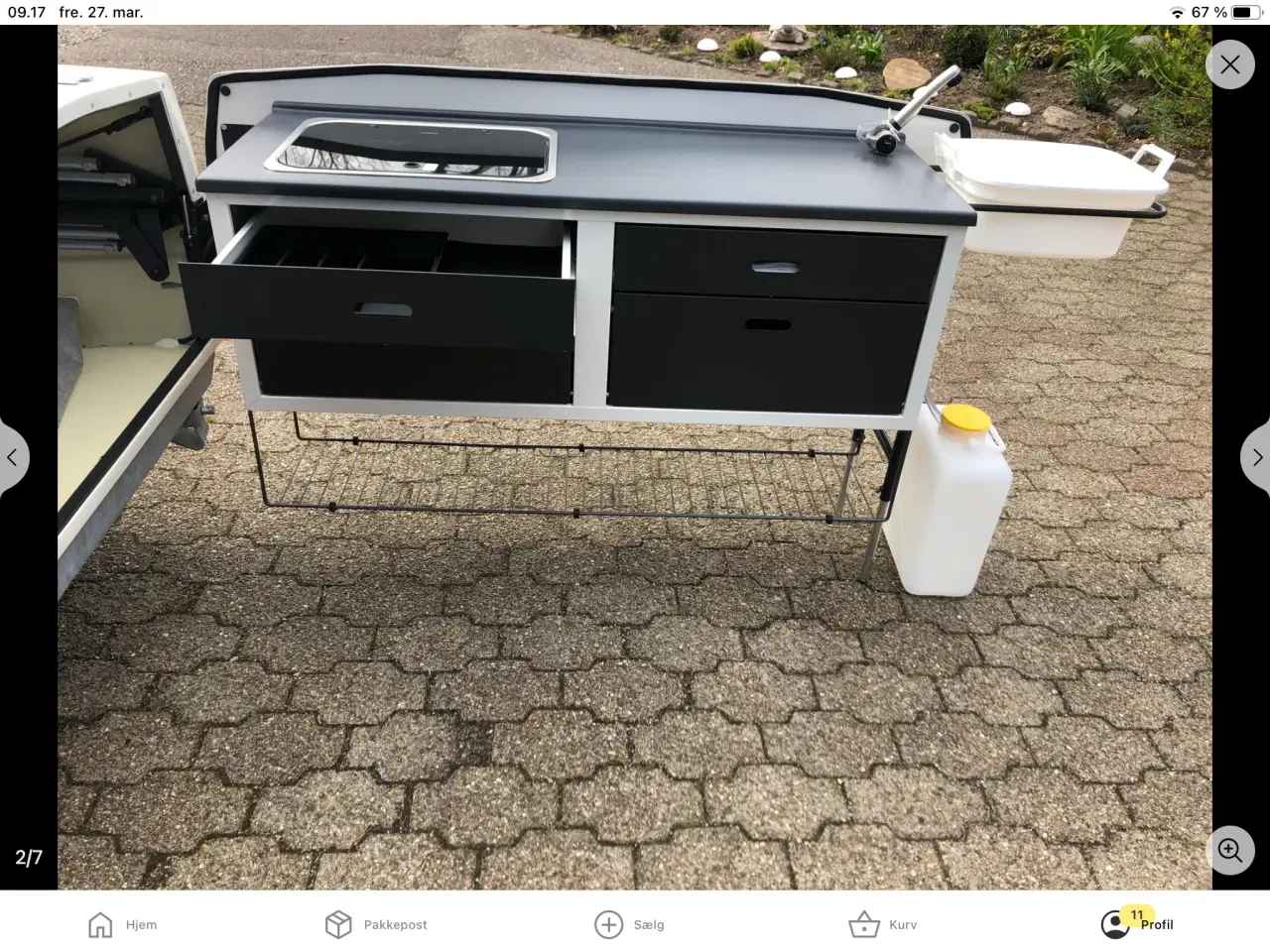1270x952 pixels.
Task: Show the next photo
Action: (x=1256, y=458)
